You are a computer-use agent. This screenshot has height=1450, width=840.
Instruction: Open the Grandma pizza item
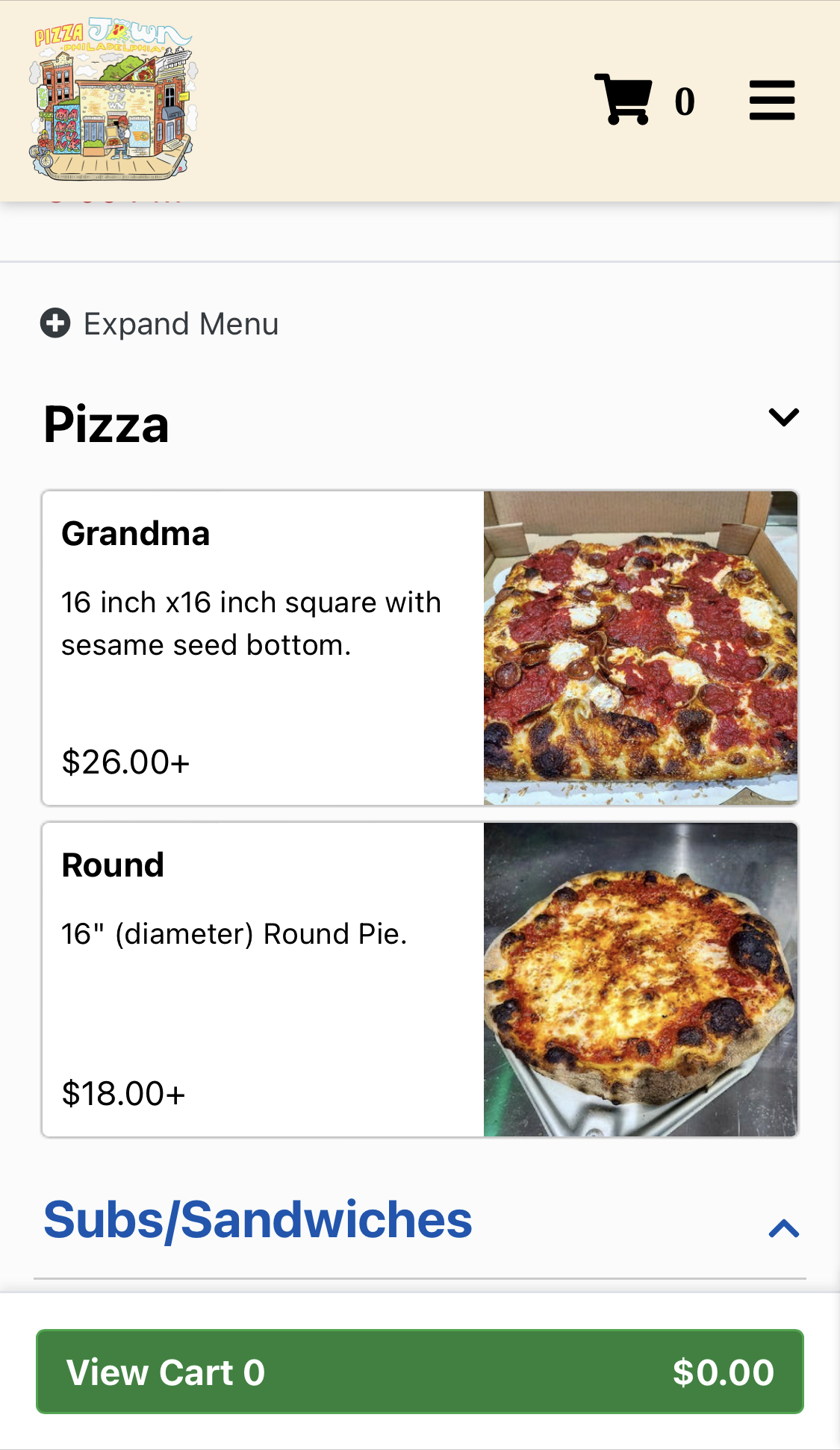click(x=420, y=647)
